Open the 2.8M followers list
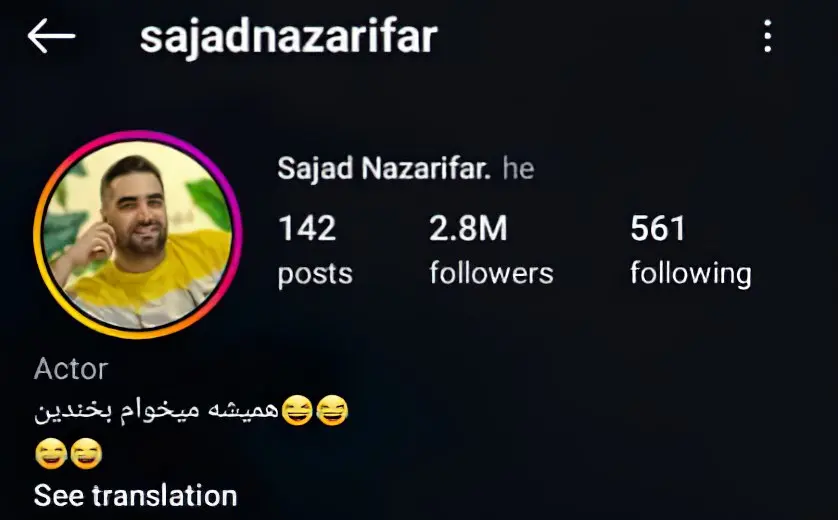The height and width of the screenshot is (520, 838). (490, 250)
